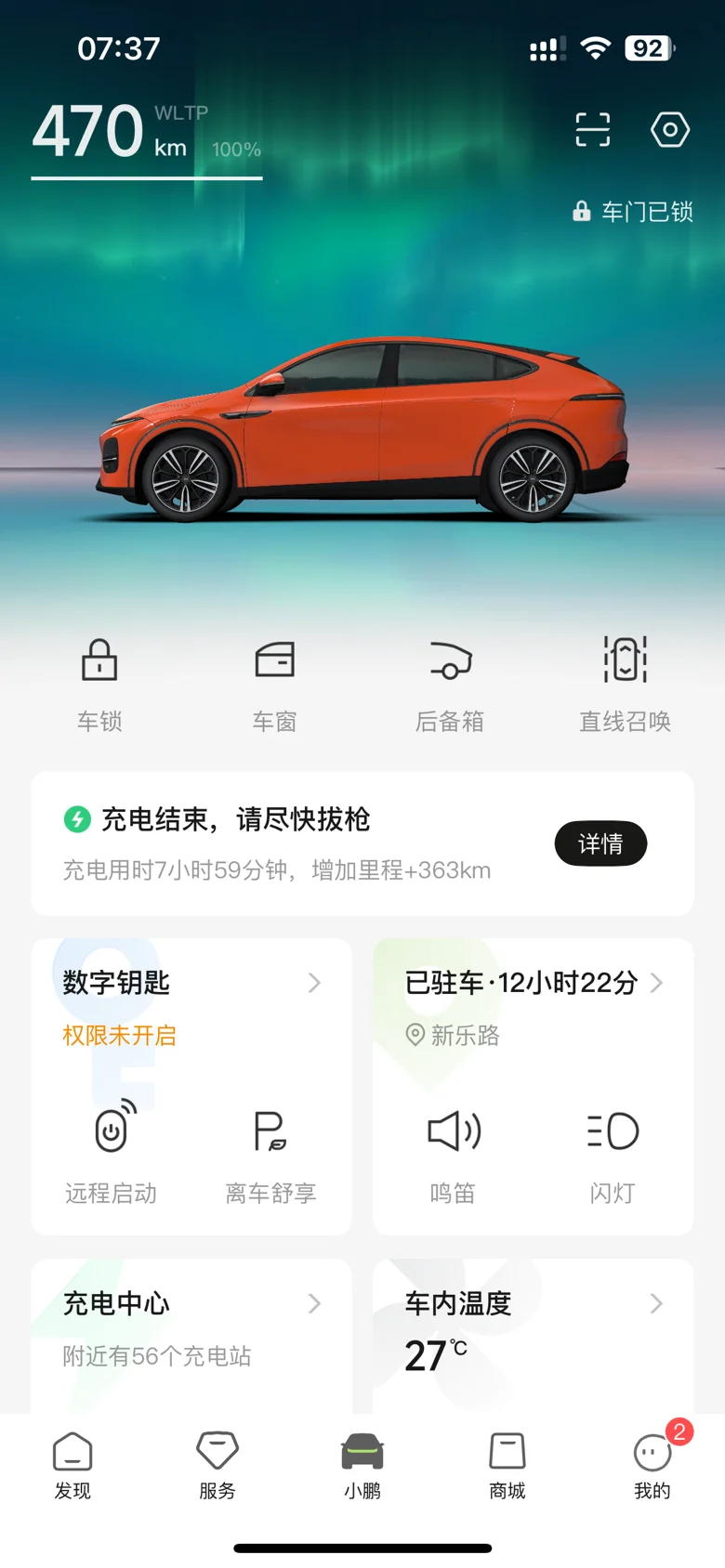Viewport: 725px width, 1568px height.
Task: Switch to the 服务 tab
Action: 217,1465
